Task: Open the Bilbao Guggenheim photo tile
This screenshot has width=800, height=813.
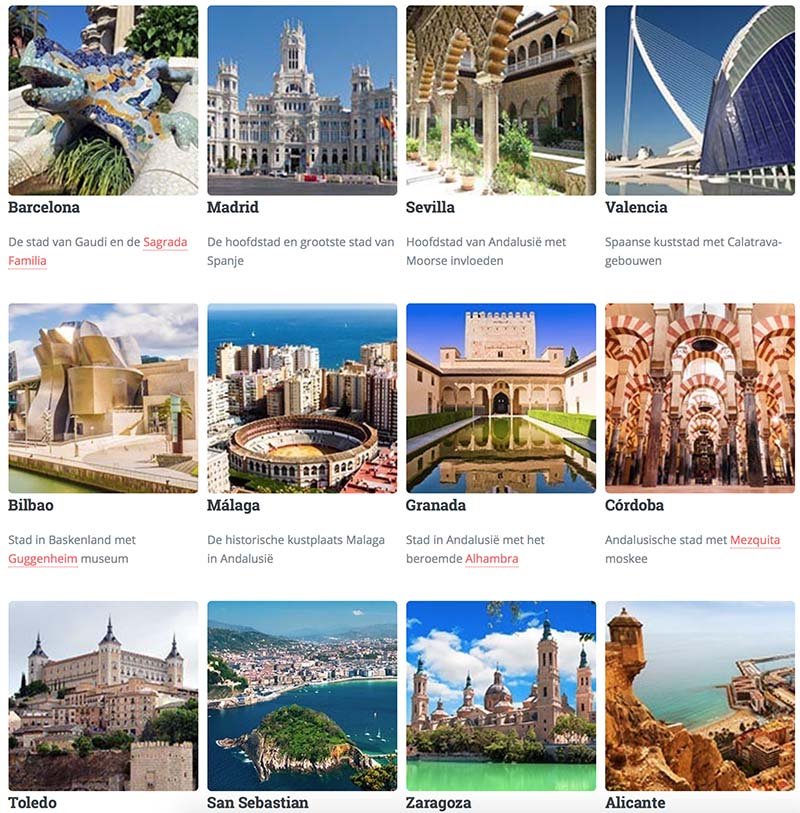Action: pyautogui.click(x=103, y=398)
